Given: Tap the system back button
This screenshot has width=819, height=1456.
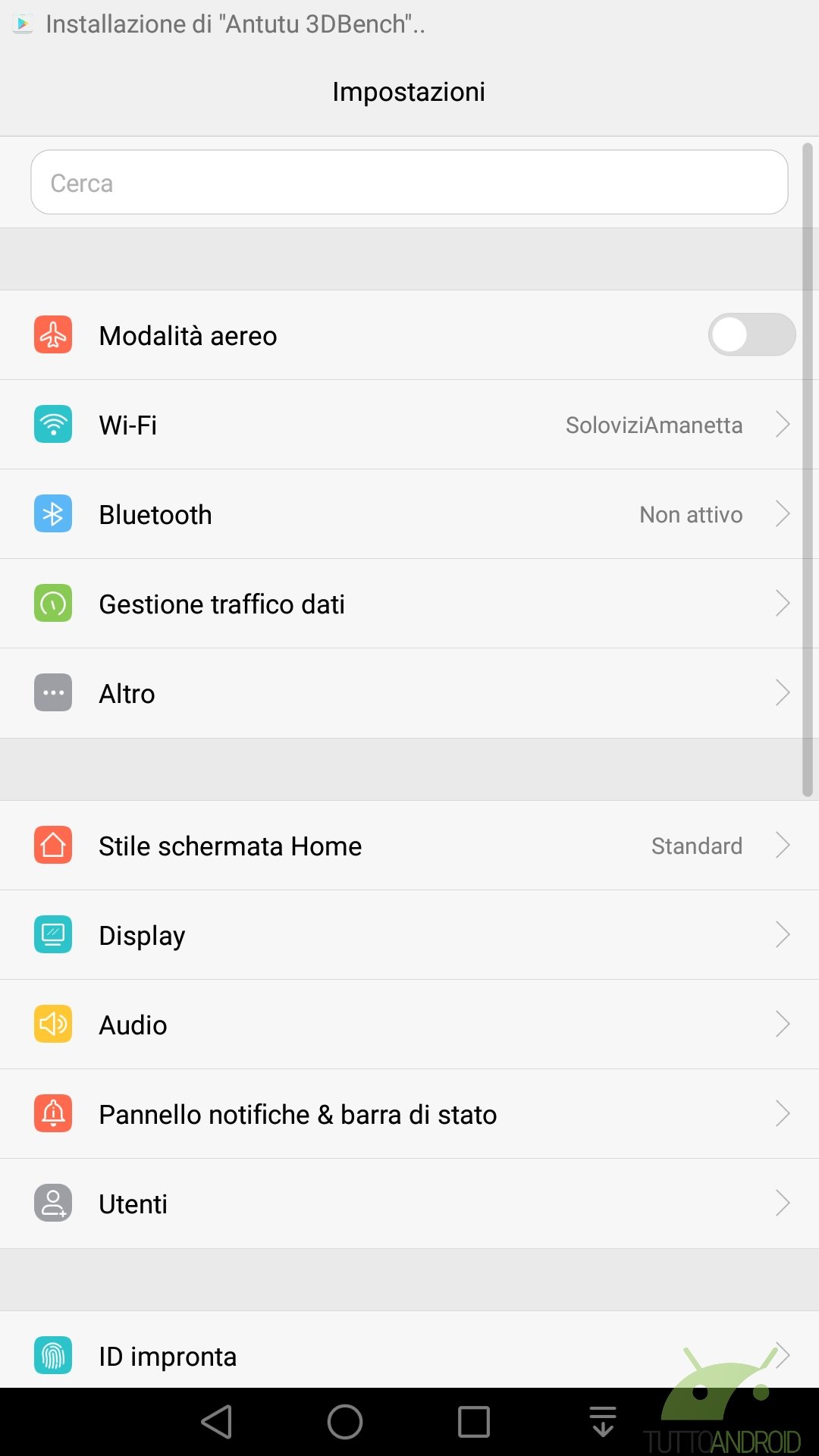Looking at the screenshot, I should [217, 1422].
